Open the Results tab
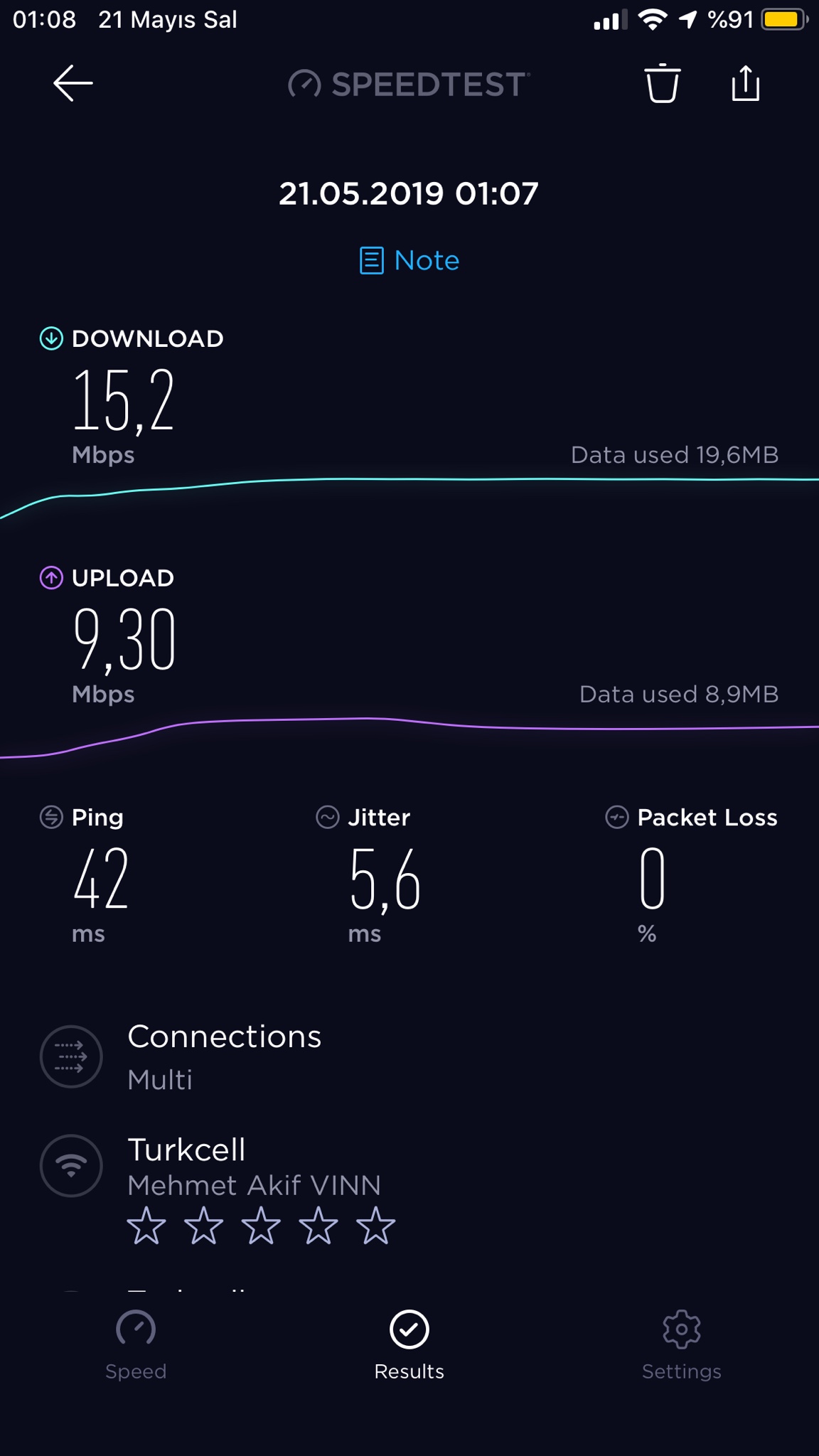The image size is (819, 1456). [409, 1344]
